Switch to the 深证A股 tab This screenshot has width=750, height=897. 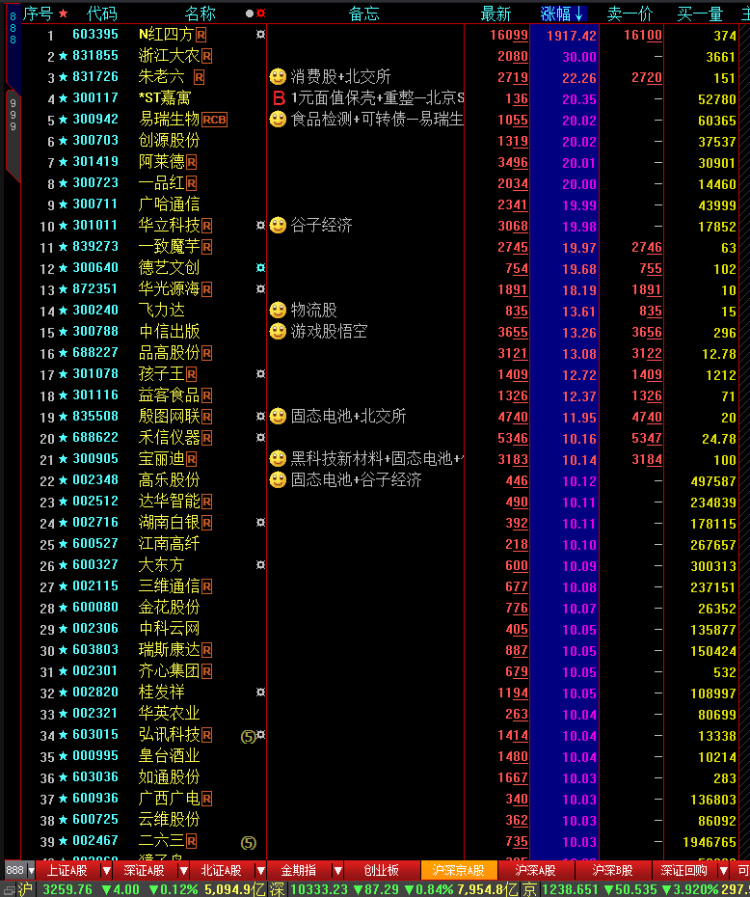(x=144, y=870)
